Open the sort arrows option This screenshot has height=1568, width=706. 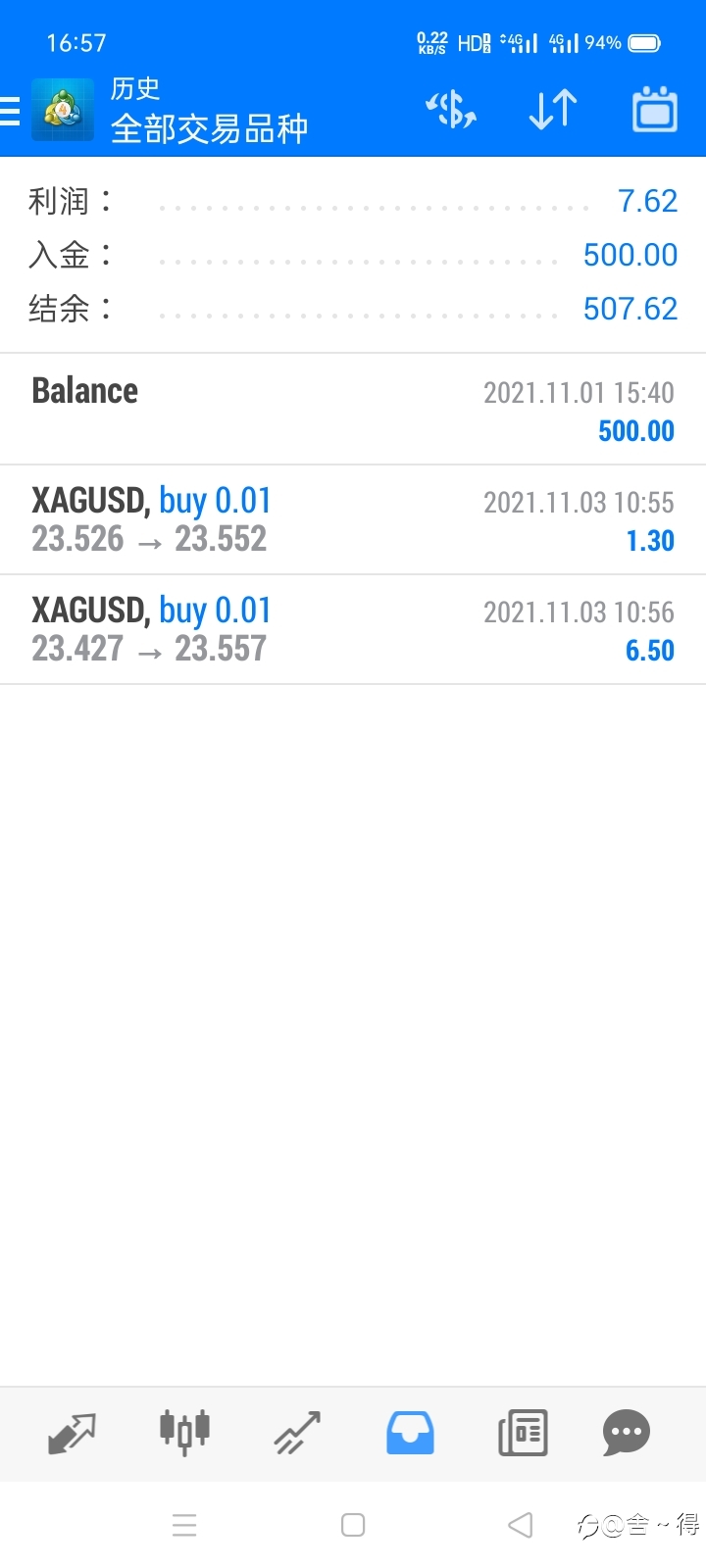click(x=553, y=110)
